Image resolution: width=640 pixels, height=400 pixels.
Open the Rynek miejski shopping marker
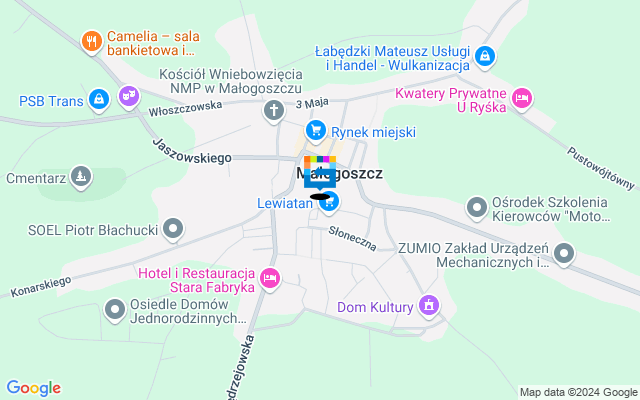coord(316,130)
